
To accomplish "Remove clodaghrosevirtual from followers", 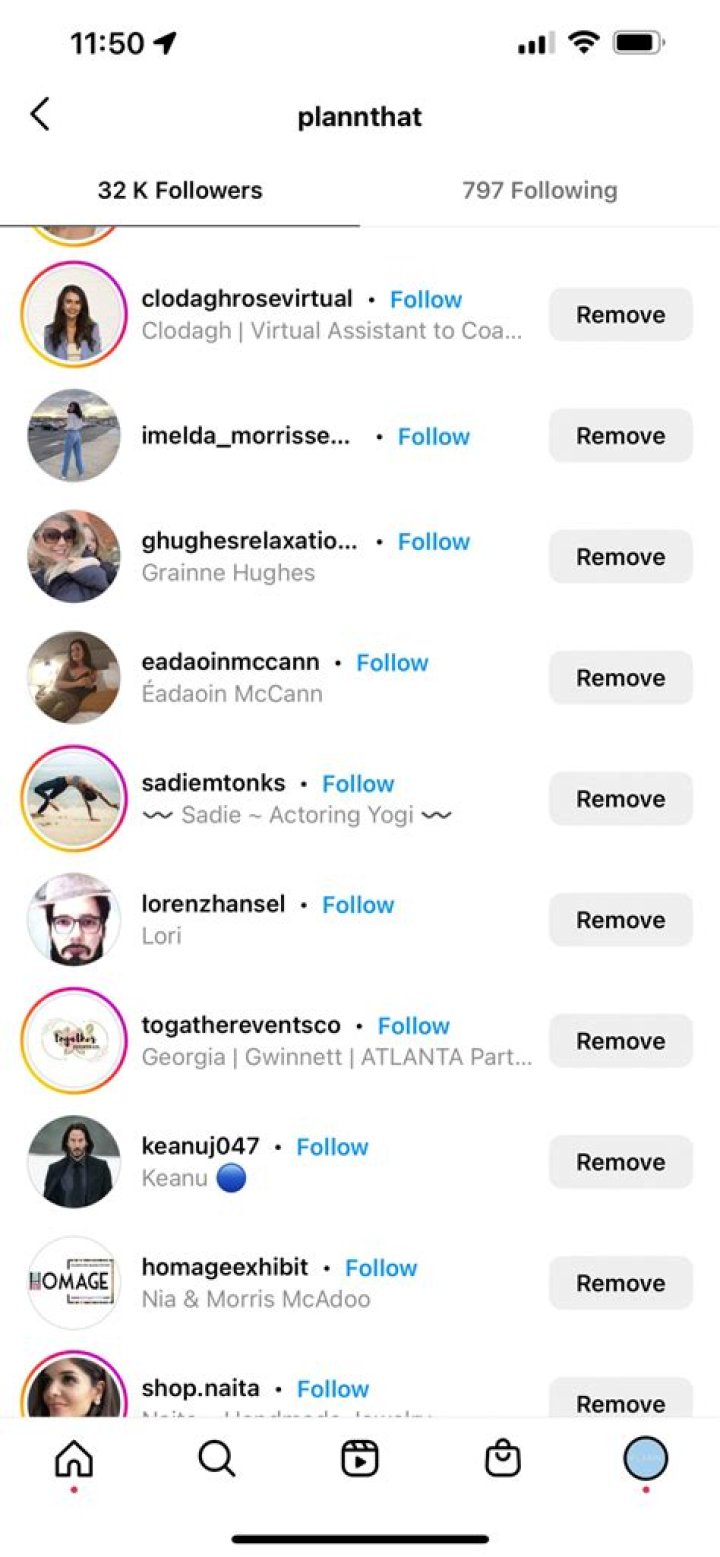I will (x=620, y=315).
